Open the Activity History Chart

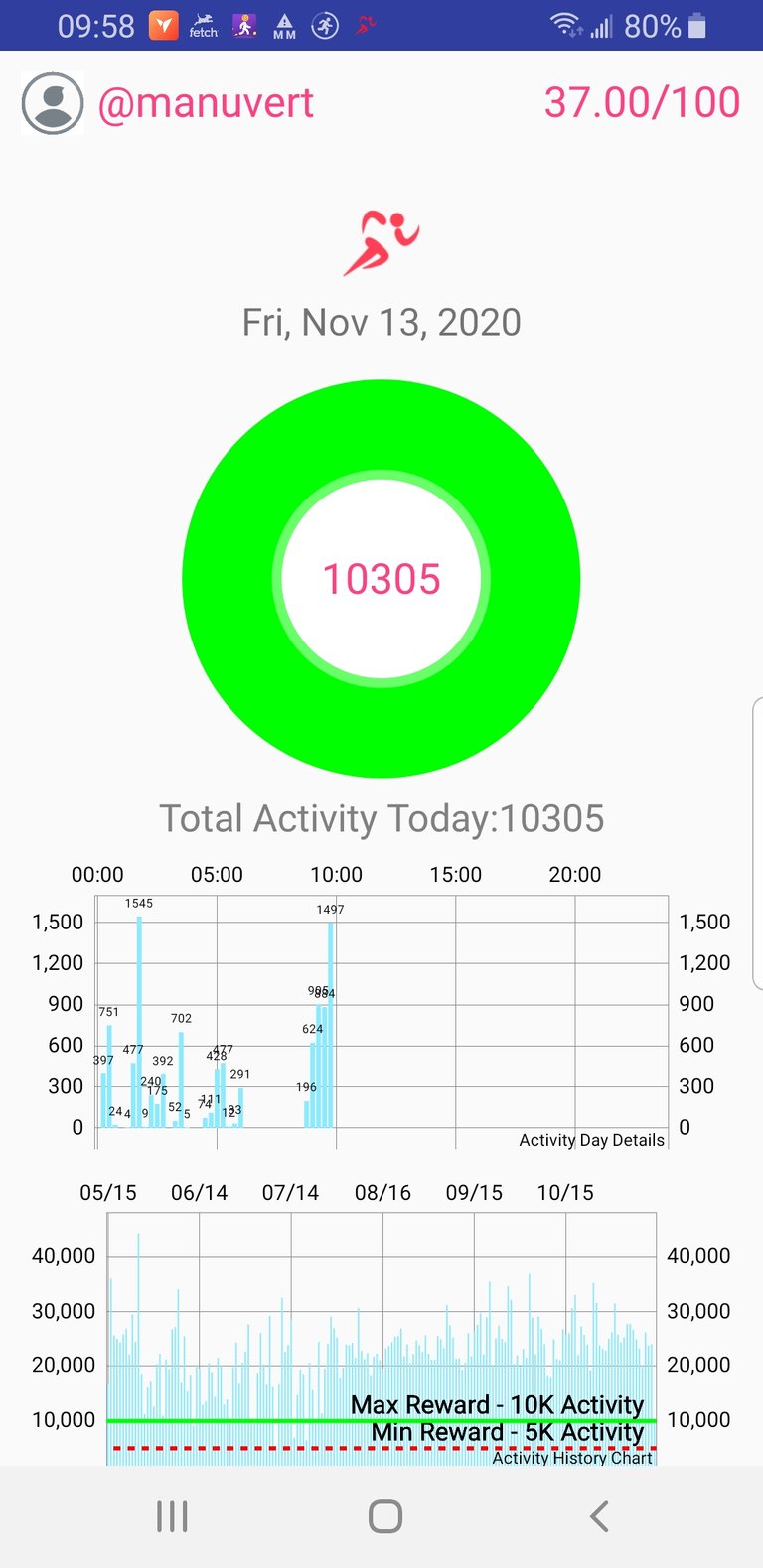tap(381, 1324)
